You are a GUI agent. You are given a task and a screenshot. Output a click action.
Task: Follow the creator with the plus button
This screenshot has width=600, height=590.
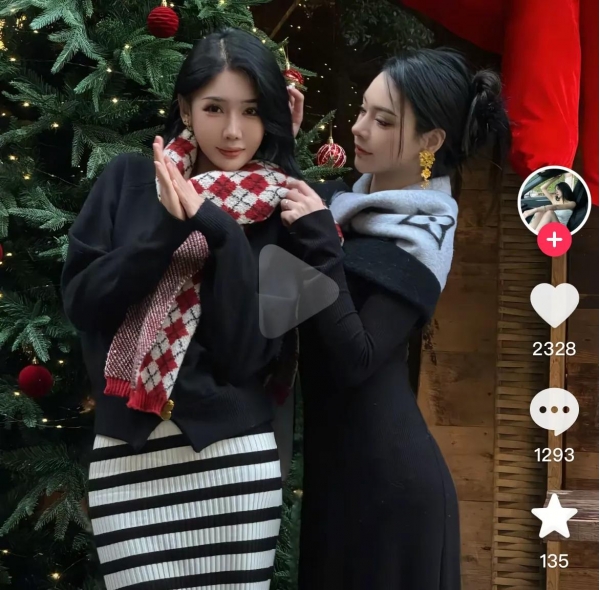pos(554,240)
